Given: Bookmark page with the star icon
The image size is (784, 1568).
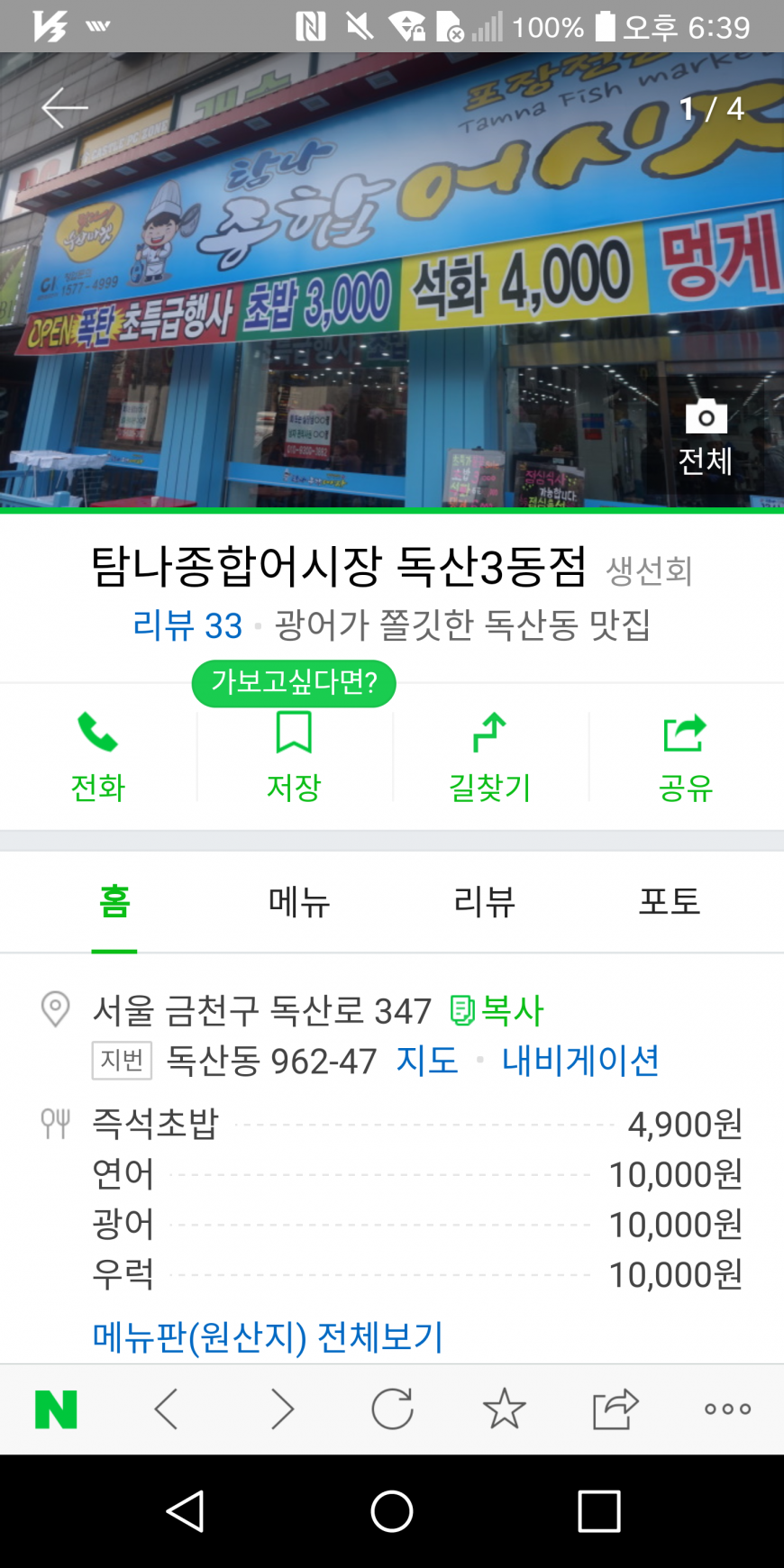Looking at the screenshot, I should coord(504,1409).
